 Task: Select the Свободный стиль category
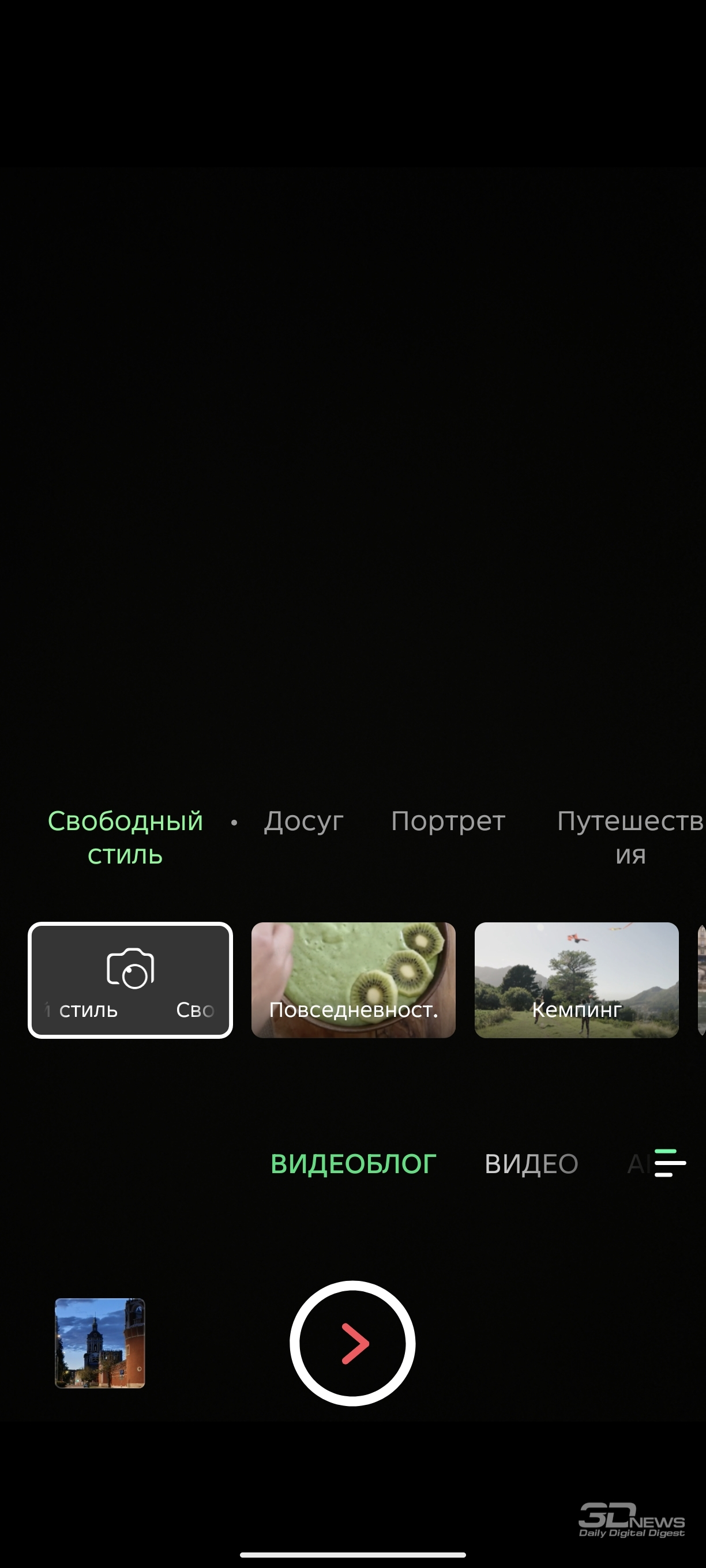tap(125, 838)
